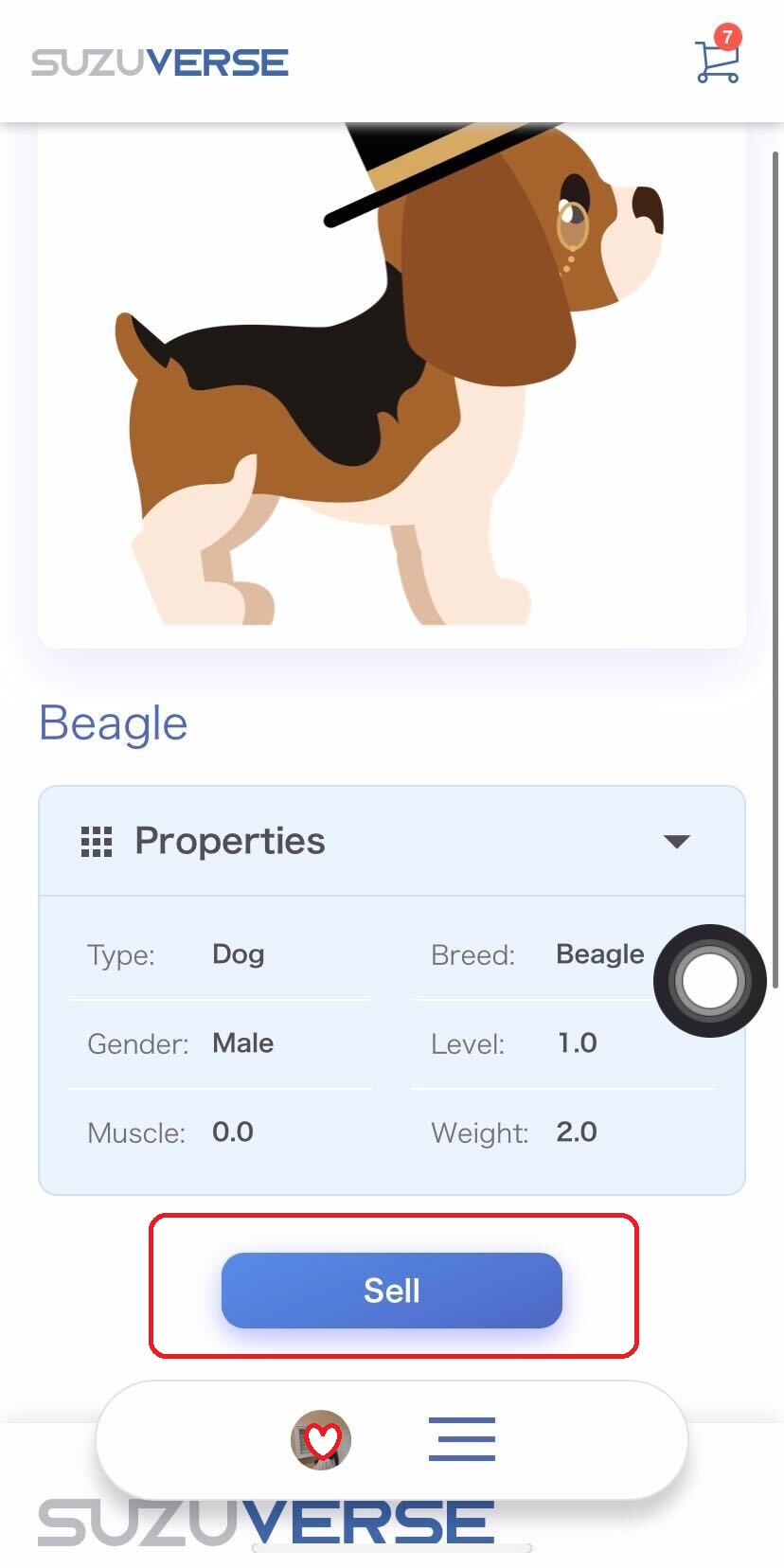This screenshot has width=784, height=1568.
Task: Collapse the Properties section
Action: pyautogui.click(x=676, y=841)
